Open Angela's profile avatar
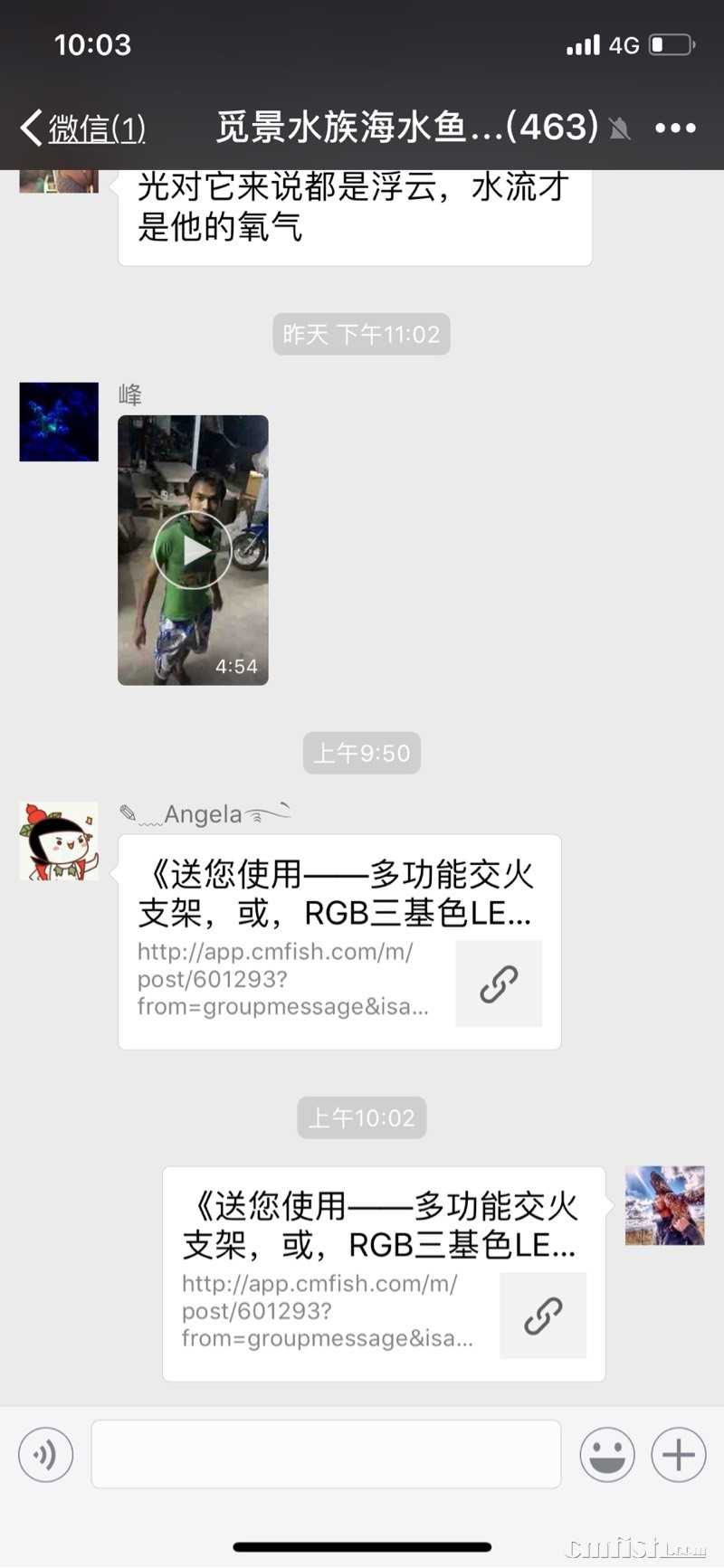Viewport: 724px width, 1568px height. [x=59, y=841]
